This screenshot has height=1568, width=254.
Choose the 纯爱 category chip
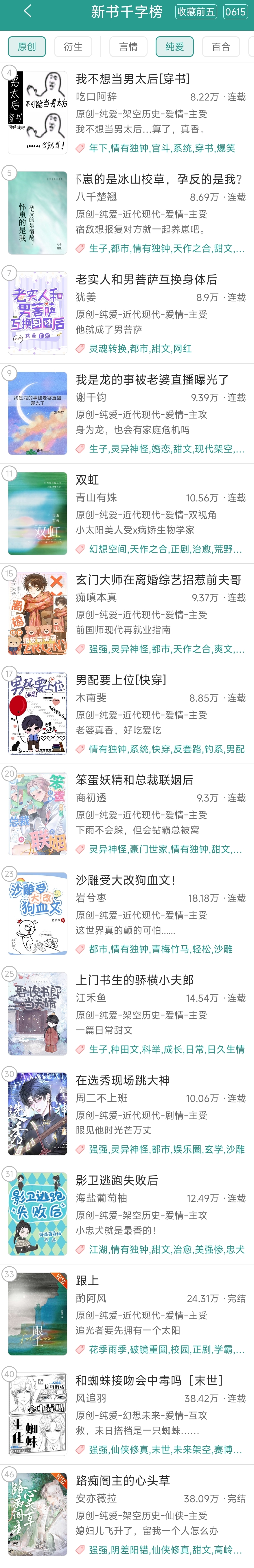point(174,46)
